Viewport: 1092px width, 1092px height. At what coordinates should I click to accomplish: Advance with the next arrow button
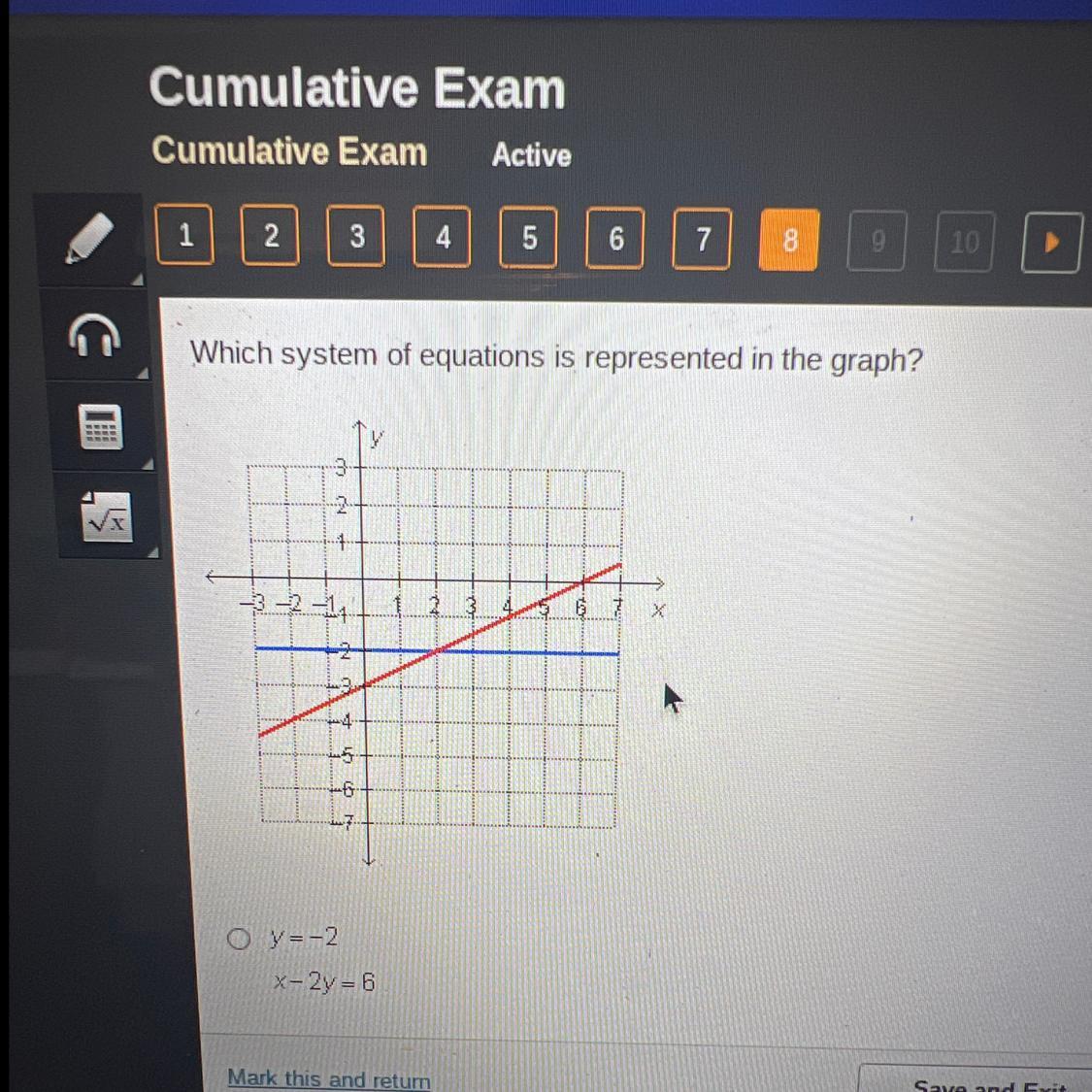tap(1051, 243)
